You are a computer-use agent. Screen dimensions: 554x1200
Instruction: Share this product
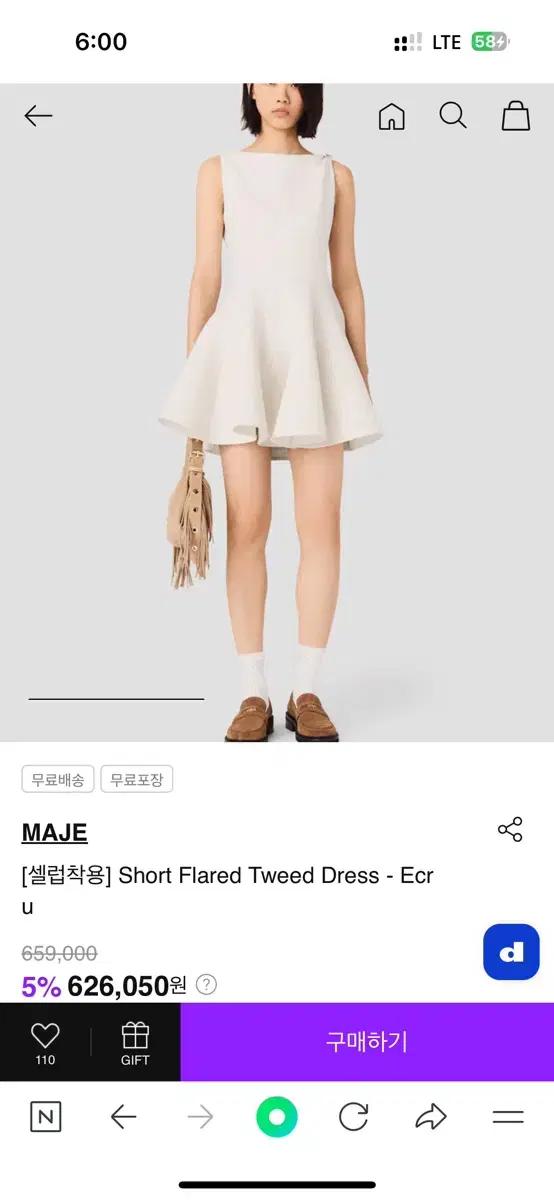[x=510, y=829]
